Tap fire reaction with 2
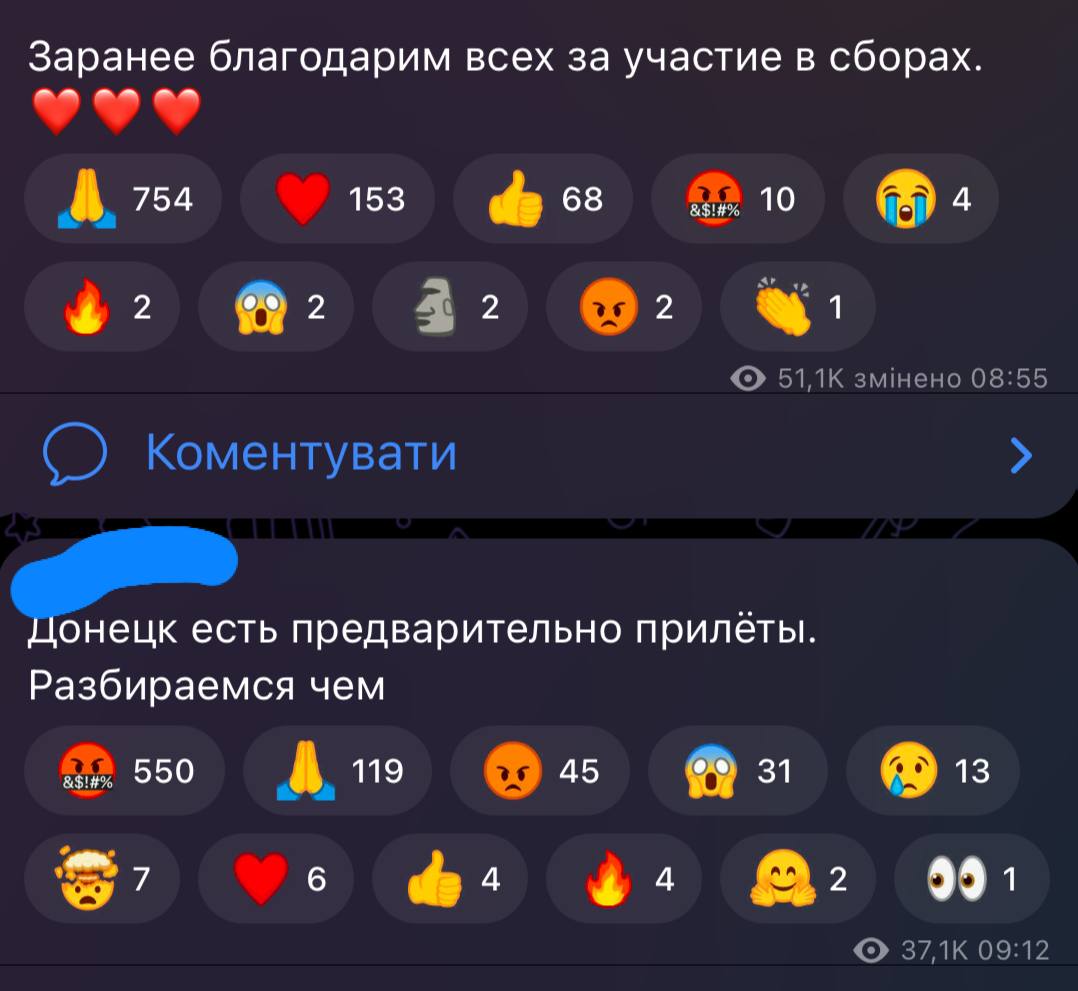1078x991 pixels. click(x=100, y=309)
